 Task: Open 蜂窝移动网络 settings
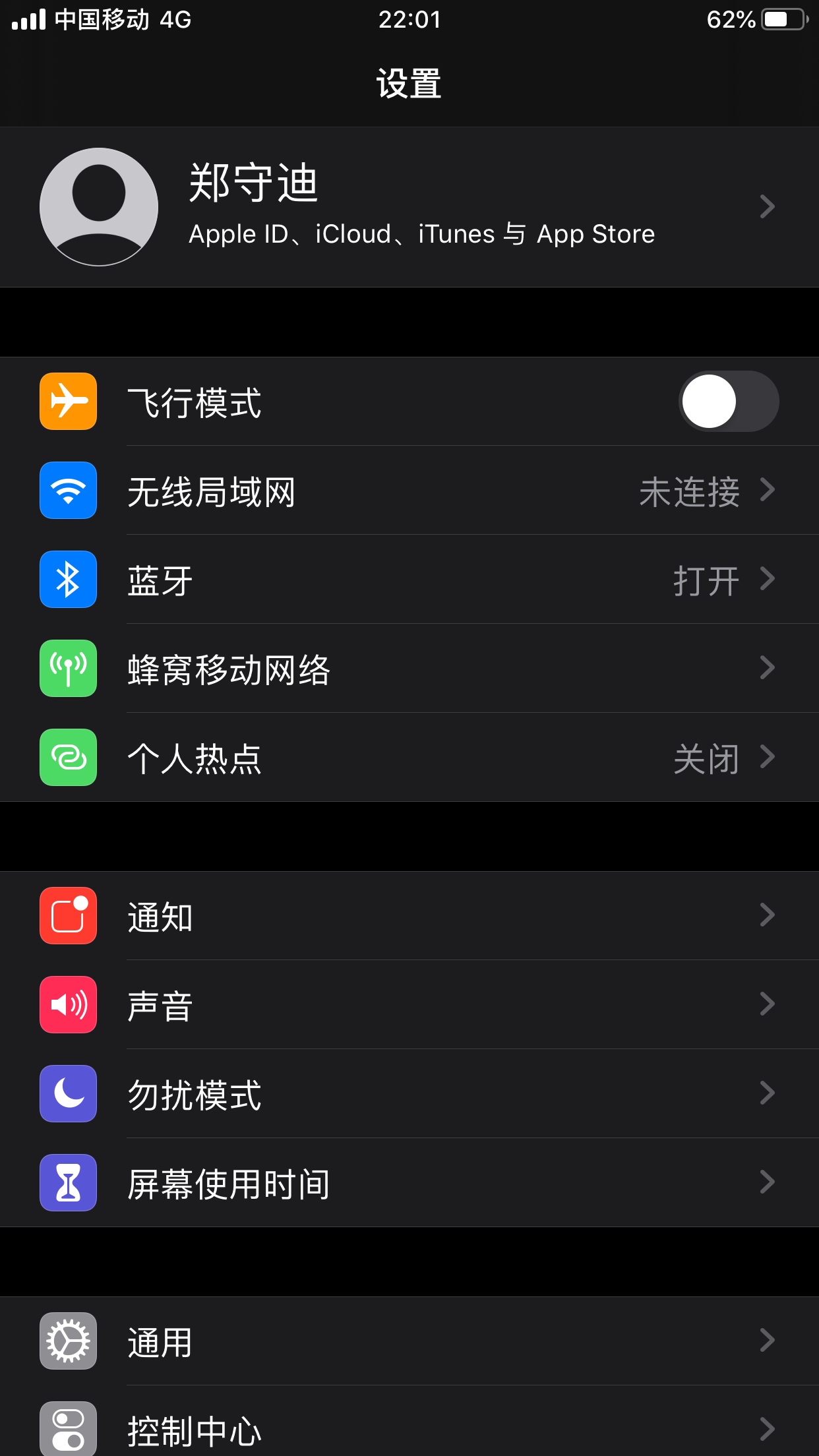click(409, 669)
